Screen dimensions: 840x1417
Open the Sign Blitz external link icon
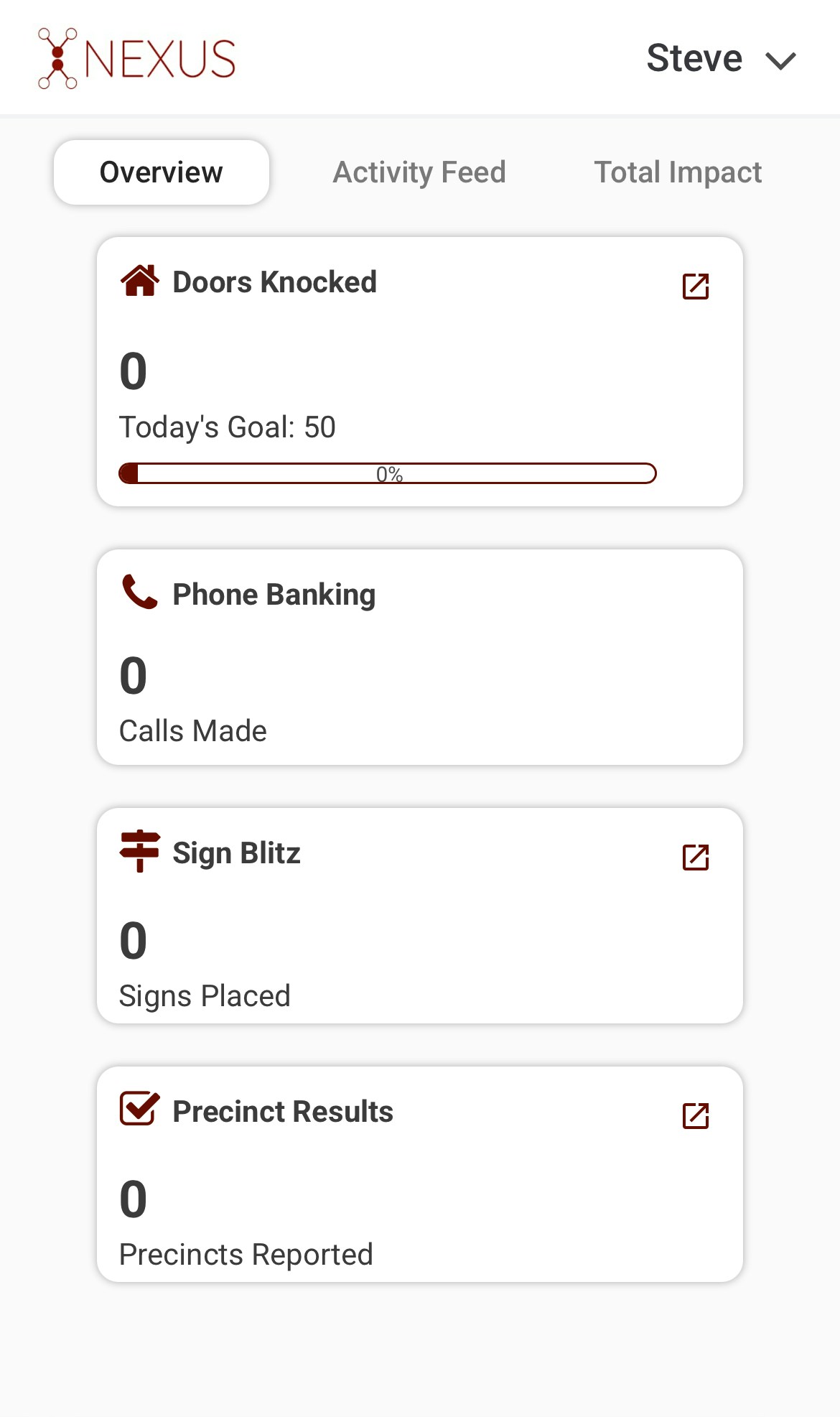coord(695,857)
